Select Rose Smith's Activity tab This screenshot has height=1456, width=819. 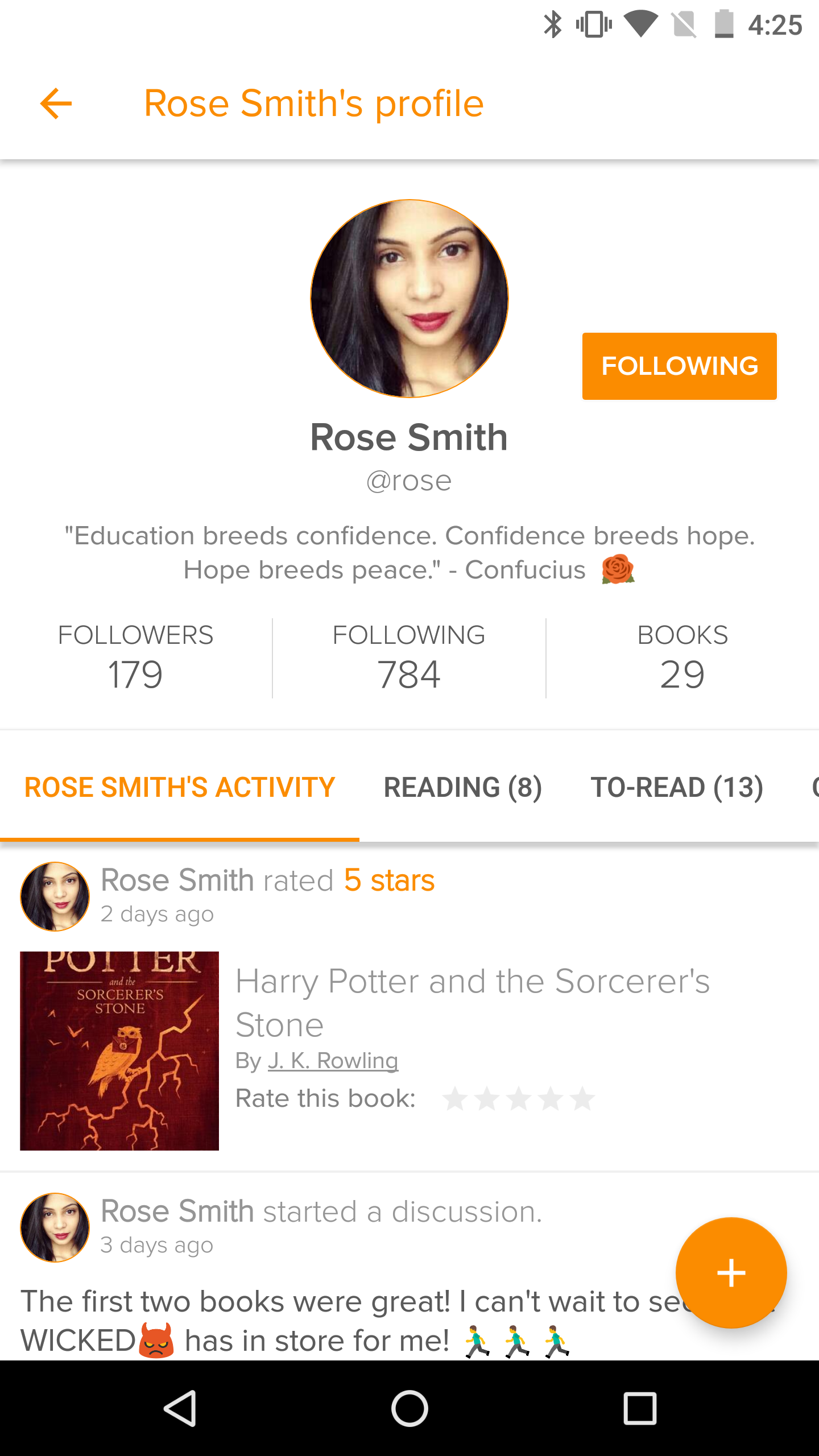click(180, 787)
